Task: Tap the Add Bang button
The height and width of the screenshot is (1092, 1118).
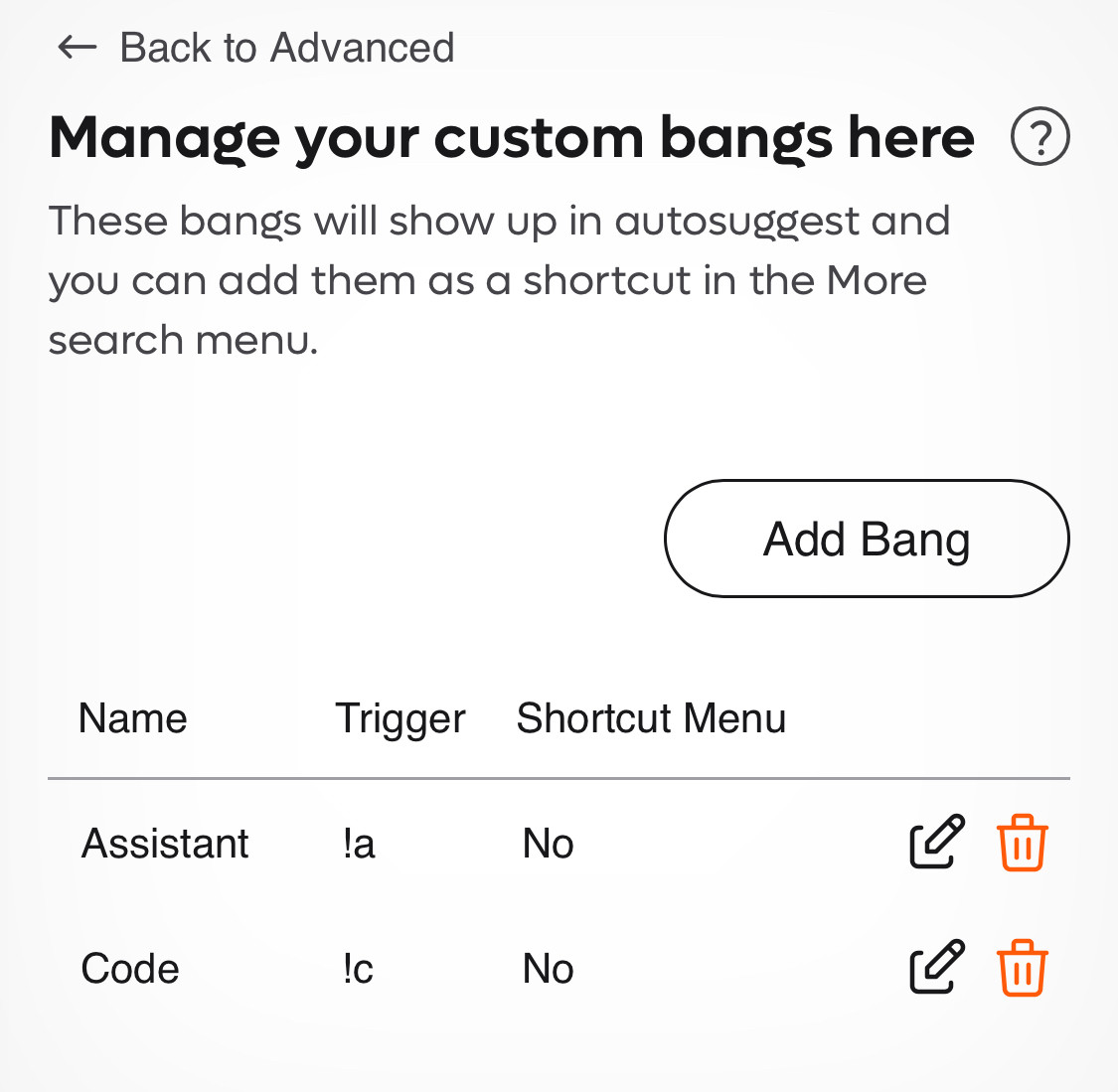Action: click(x=866, y=539)
